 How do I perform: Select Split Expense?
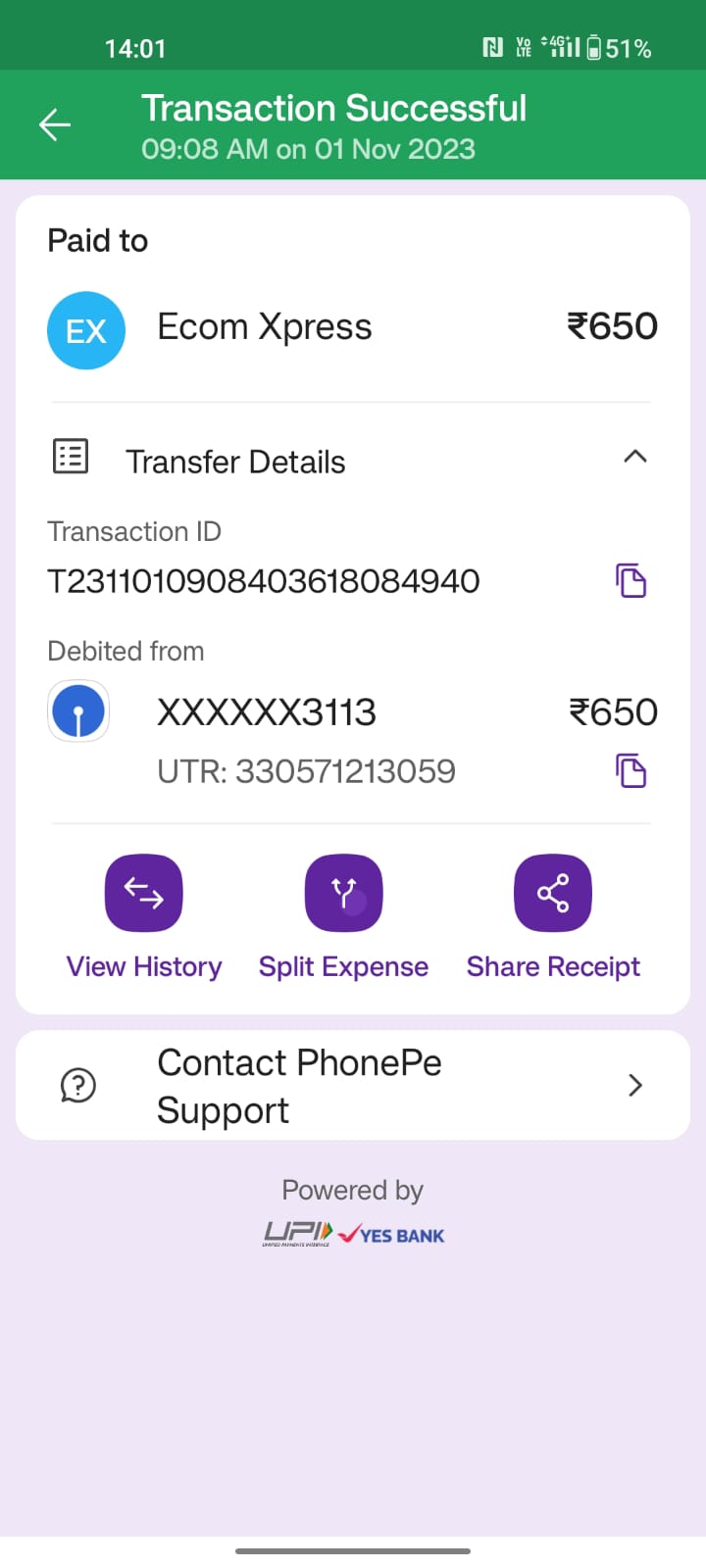(x=343, y=894)
